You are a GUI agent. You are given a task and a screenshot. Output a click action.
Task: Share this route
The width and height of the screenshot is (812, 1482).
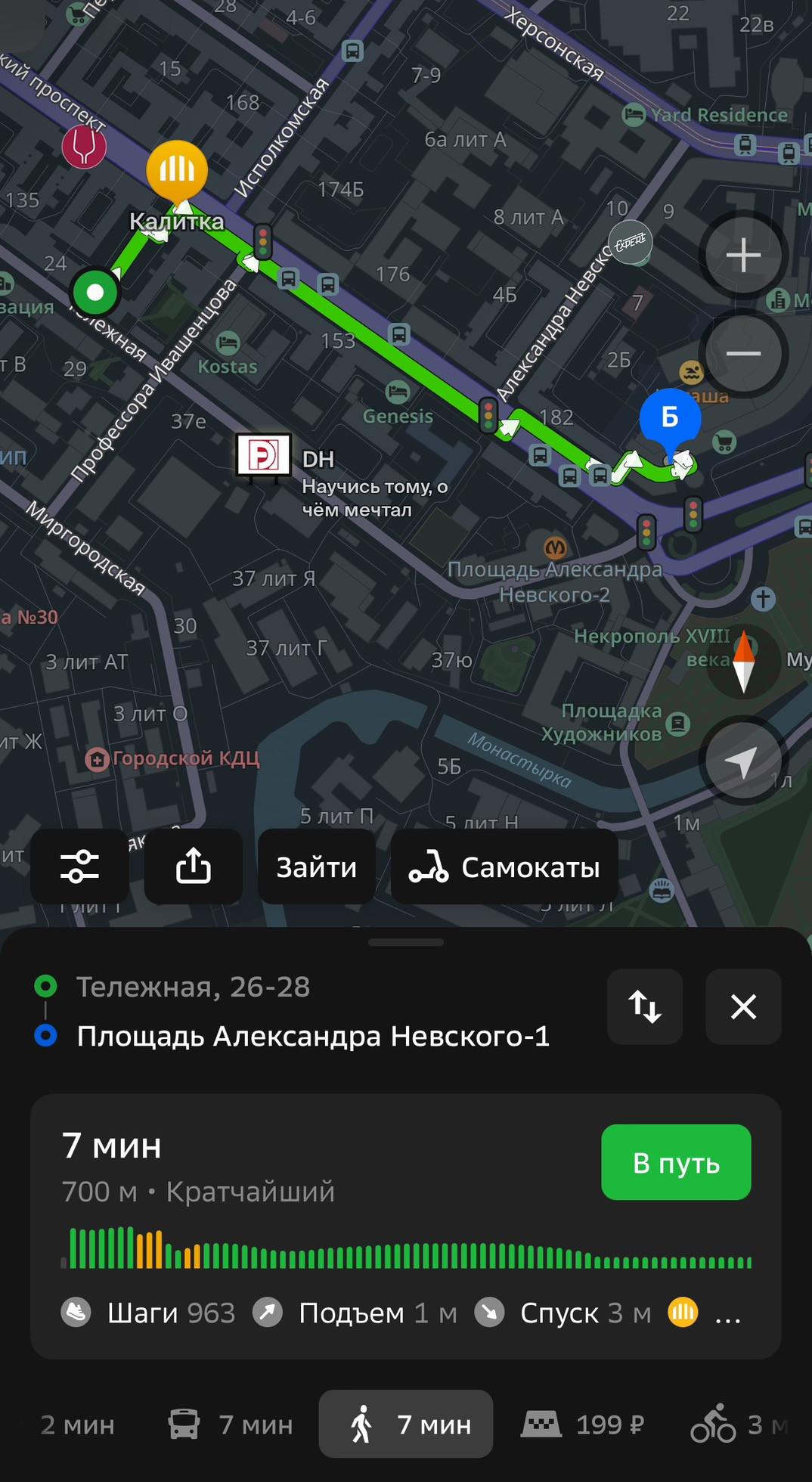pos(194,867)
